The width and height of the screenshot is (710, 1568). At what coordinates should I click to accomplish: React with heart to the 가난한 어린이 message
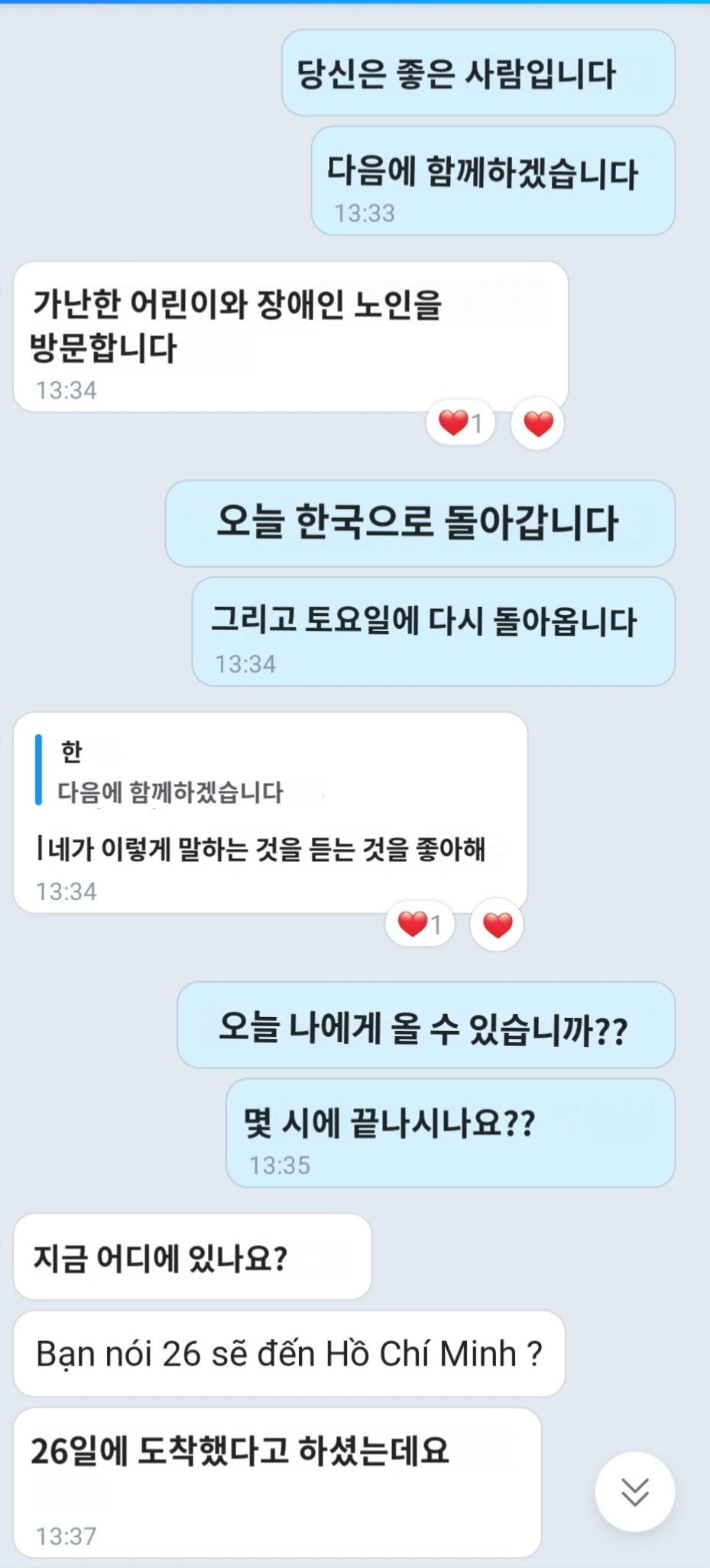(x=537, y=423)
